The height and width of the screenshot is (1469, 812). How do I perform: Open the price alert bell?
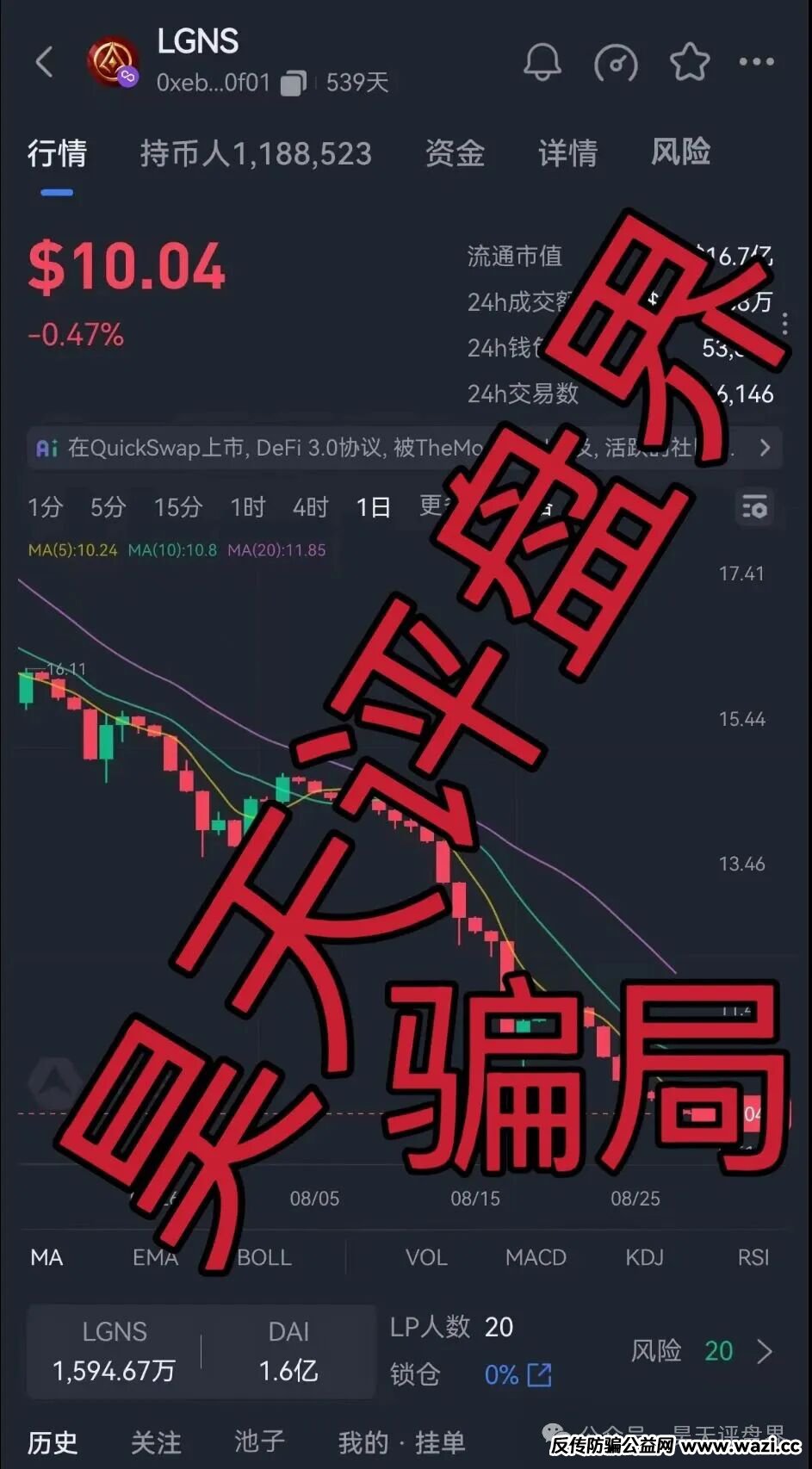point(542,62)
